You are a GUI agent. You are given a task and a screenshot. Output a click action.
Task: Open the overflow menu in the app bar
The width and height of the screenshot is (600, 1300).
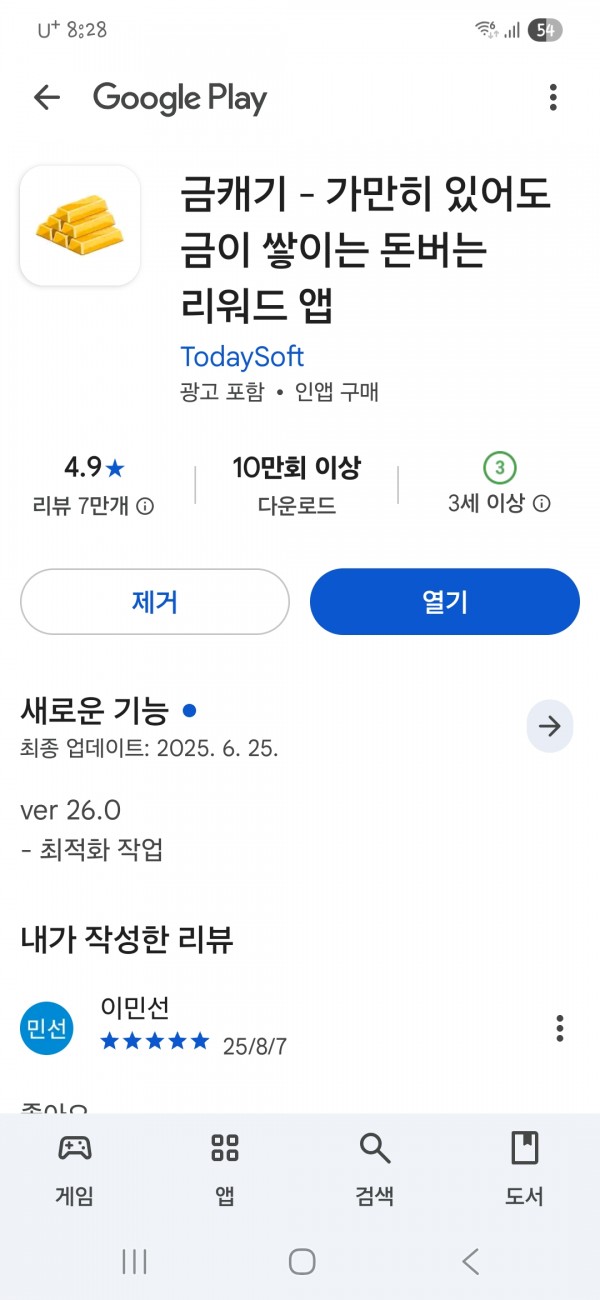(x=553, y=97)
